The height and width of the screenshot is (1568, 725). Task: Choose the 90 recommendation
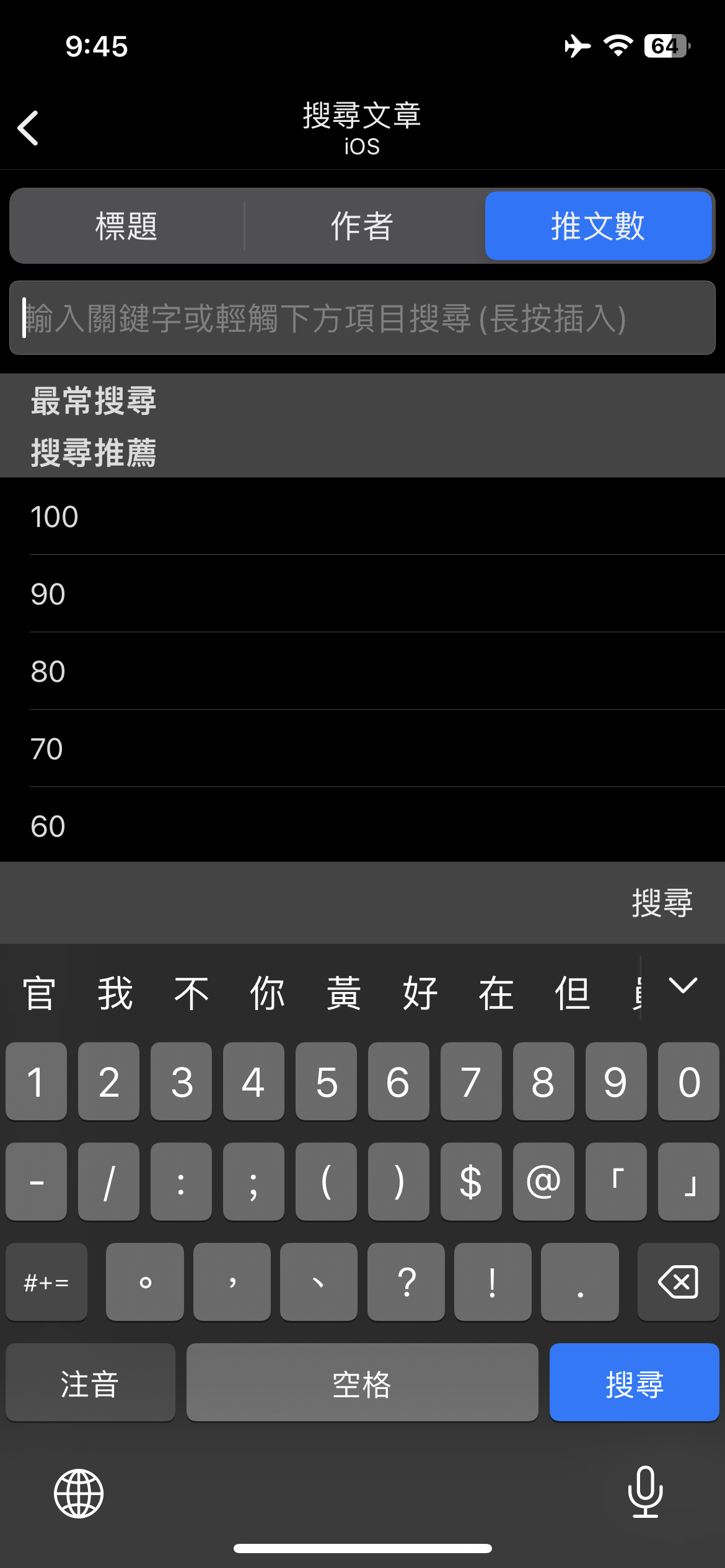[362, 594]
